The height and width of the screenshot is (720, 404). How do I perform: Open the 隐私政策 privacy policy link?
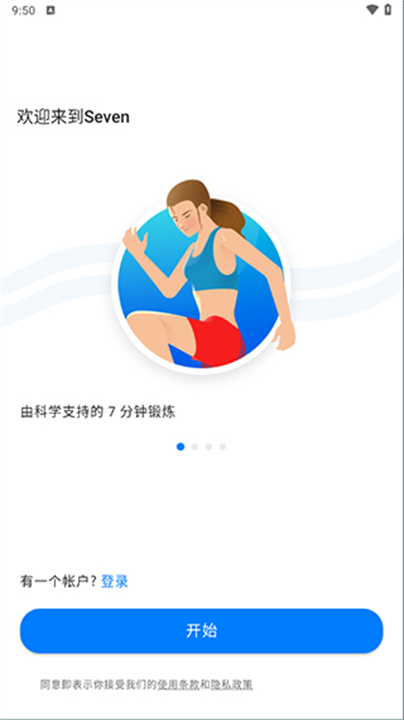231,685
